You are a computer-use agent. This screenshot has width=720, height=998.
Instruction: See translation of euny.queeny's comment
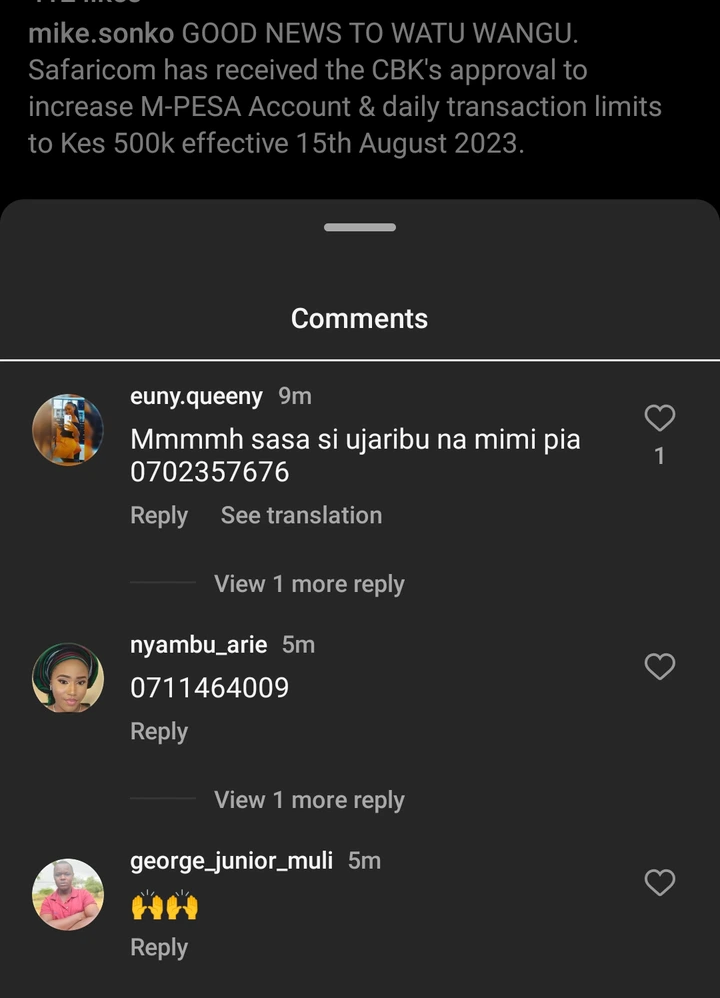pyautogui.click(x=301, y=516)
